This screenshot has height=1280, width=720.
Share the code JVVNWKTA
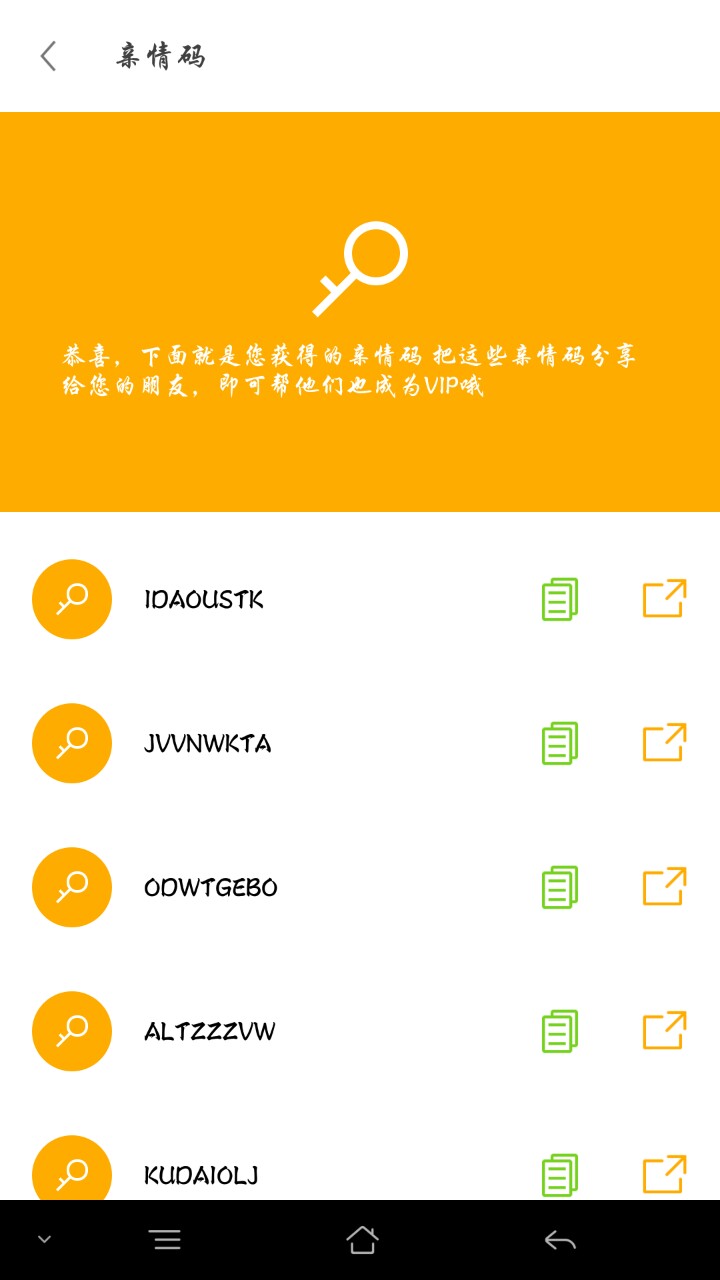tap(664, 743)
